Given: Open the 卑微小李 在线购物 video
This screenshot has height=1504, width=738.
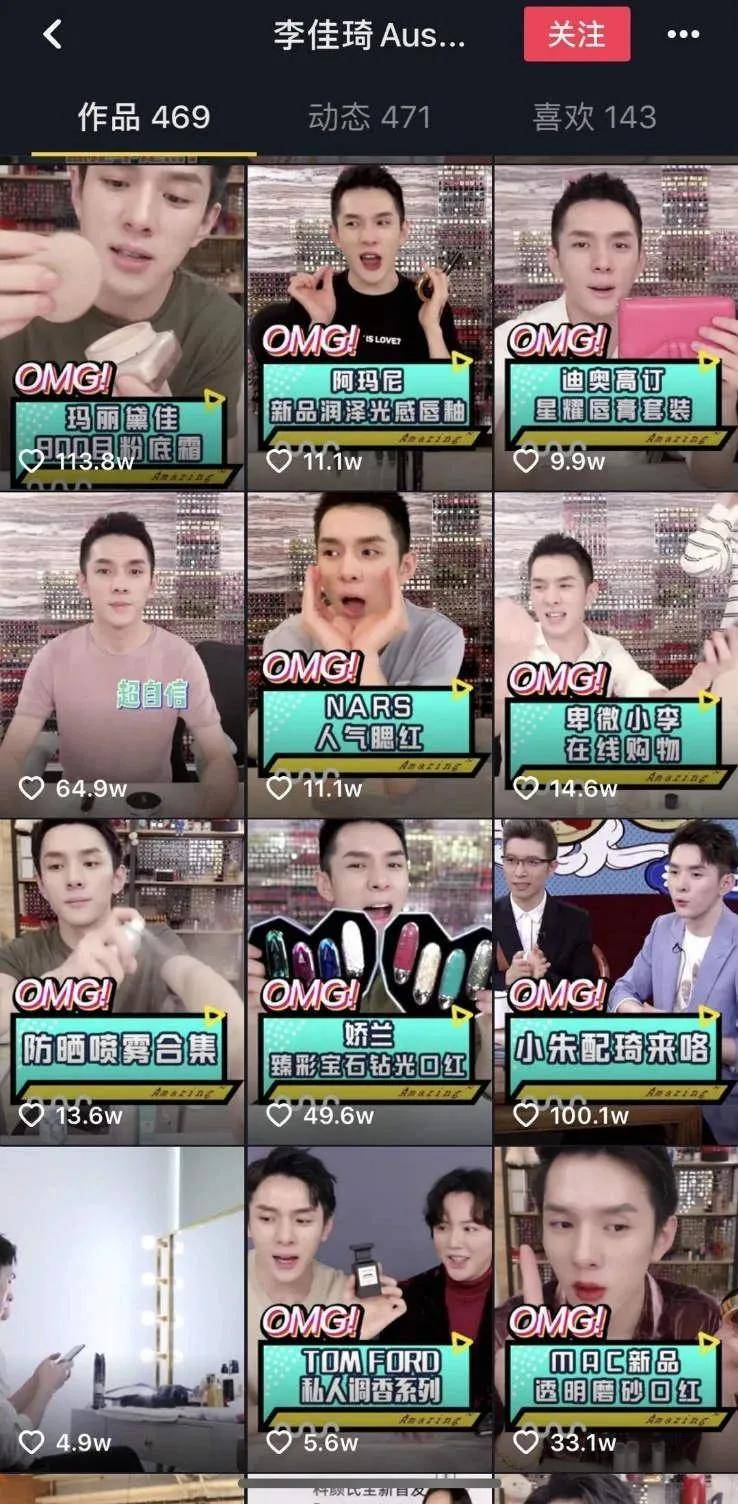Looking at the screenshot, I should (616, 655).
